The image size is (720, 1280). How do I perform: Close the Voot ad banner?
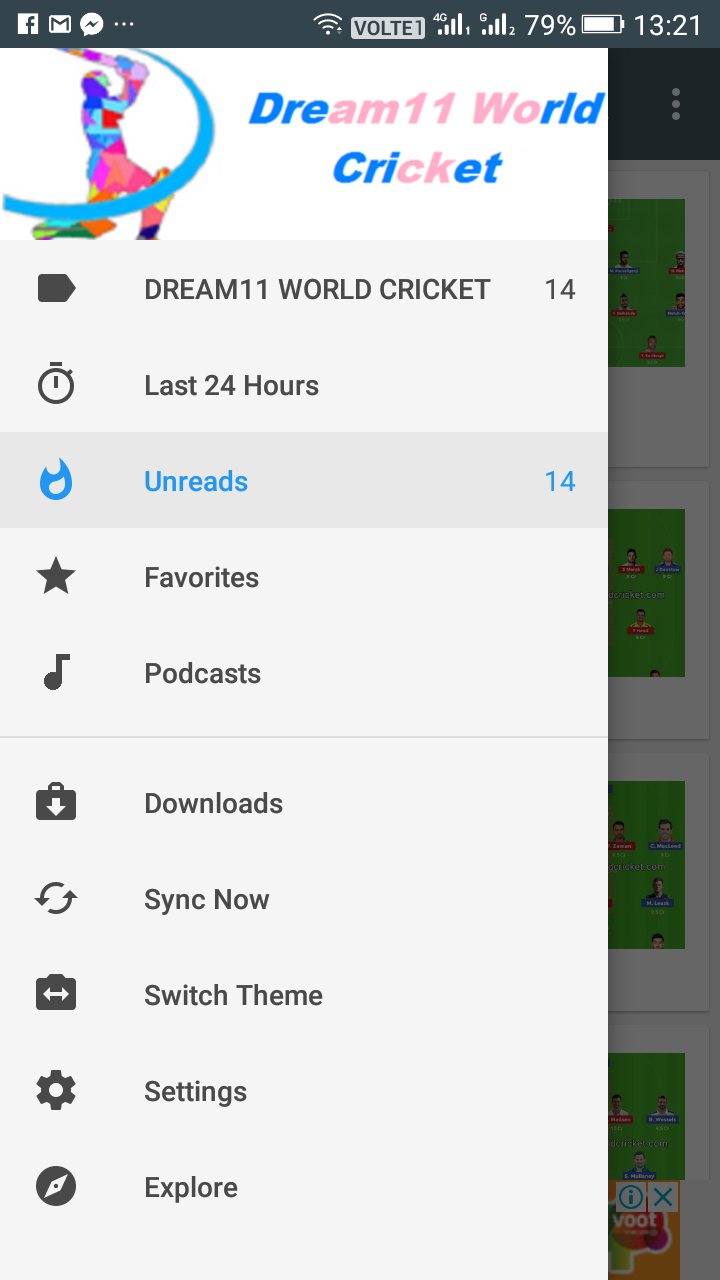tap(664, 1197)
